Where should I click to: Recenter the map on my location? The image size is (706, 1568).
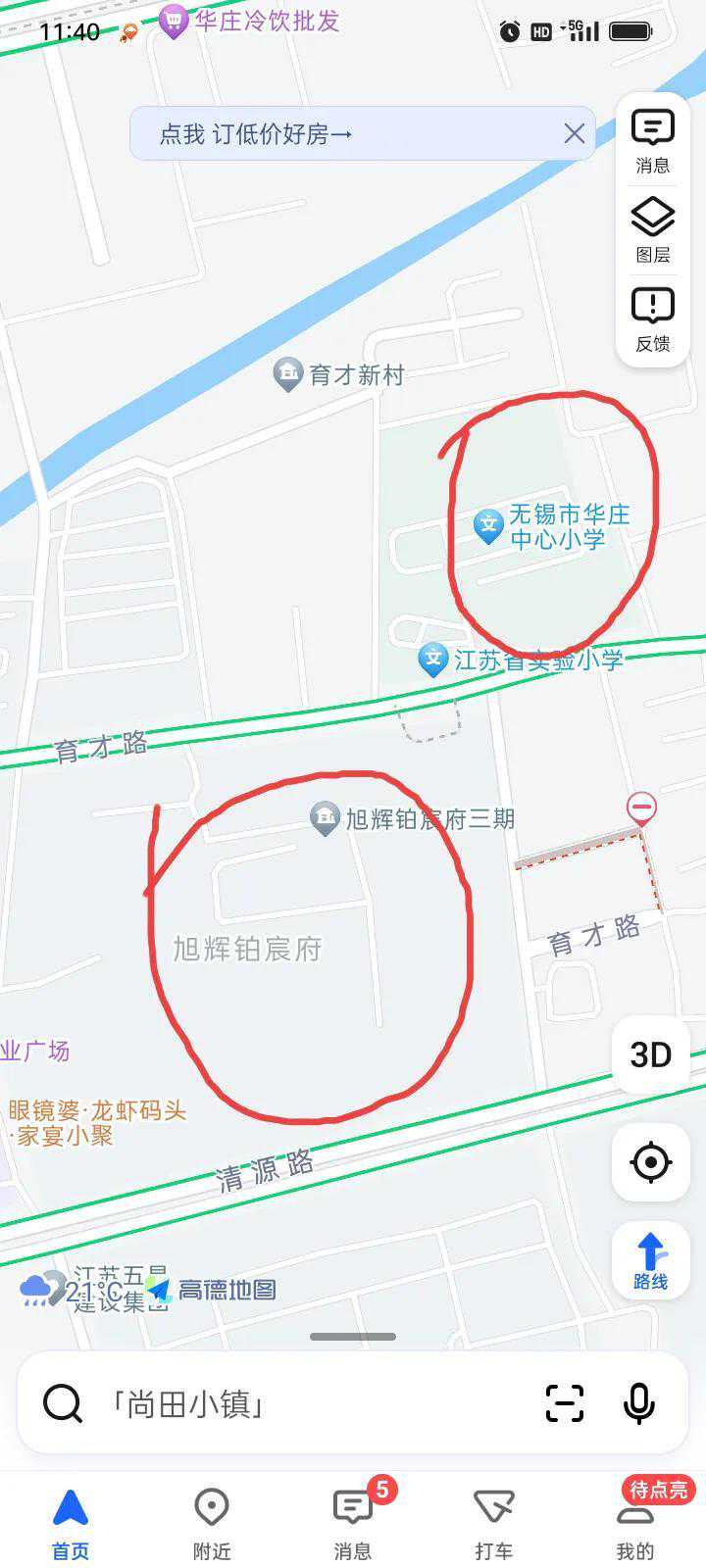(651, 1162)
